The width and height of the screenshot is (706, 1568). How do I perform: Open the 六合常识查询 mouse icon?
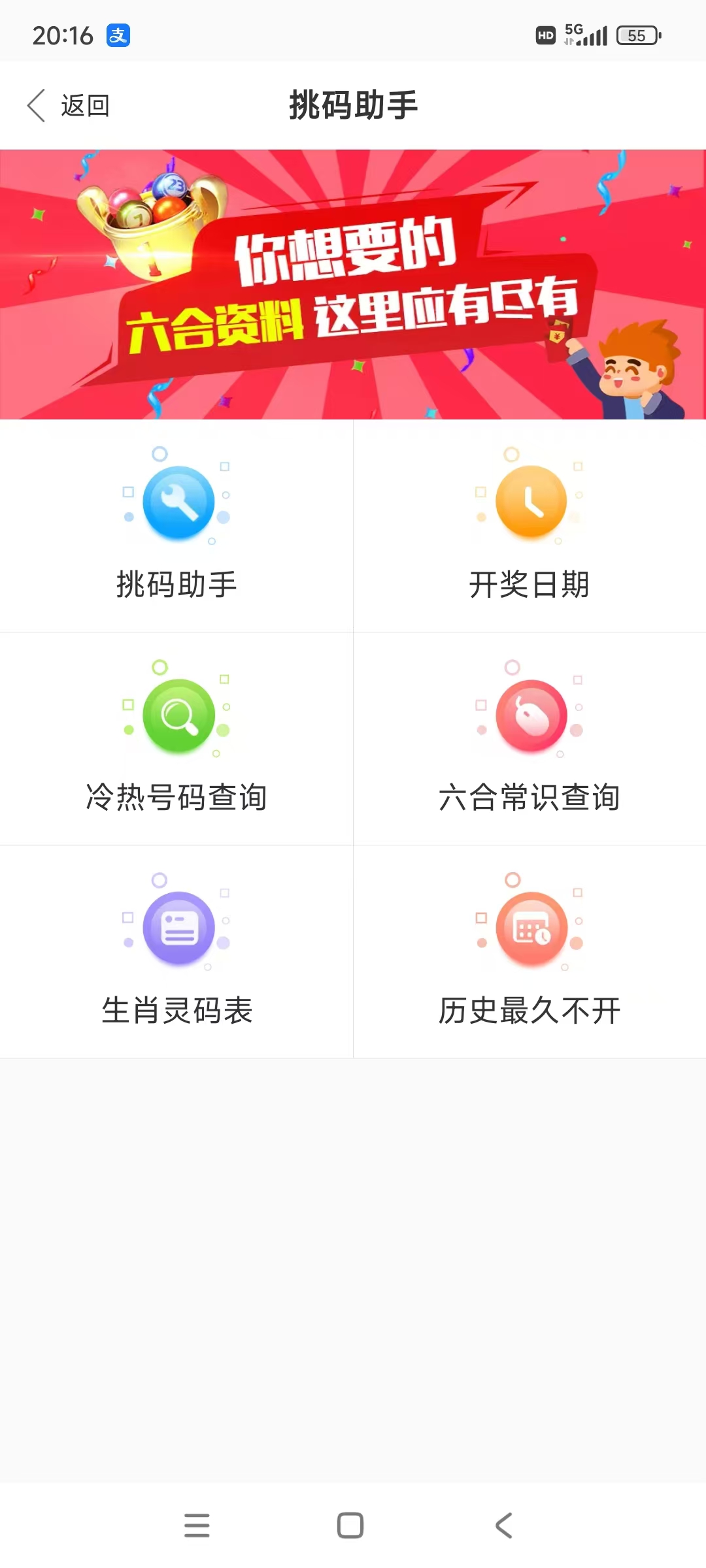point(529,714)
